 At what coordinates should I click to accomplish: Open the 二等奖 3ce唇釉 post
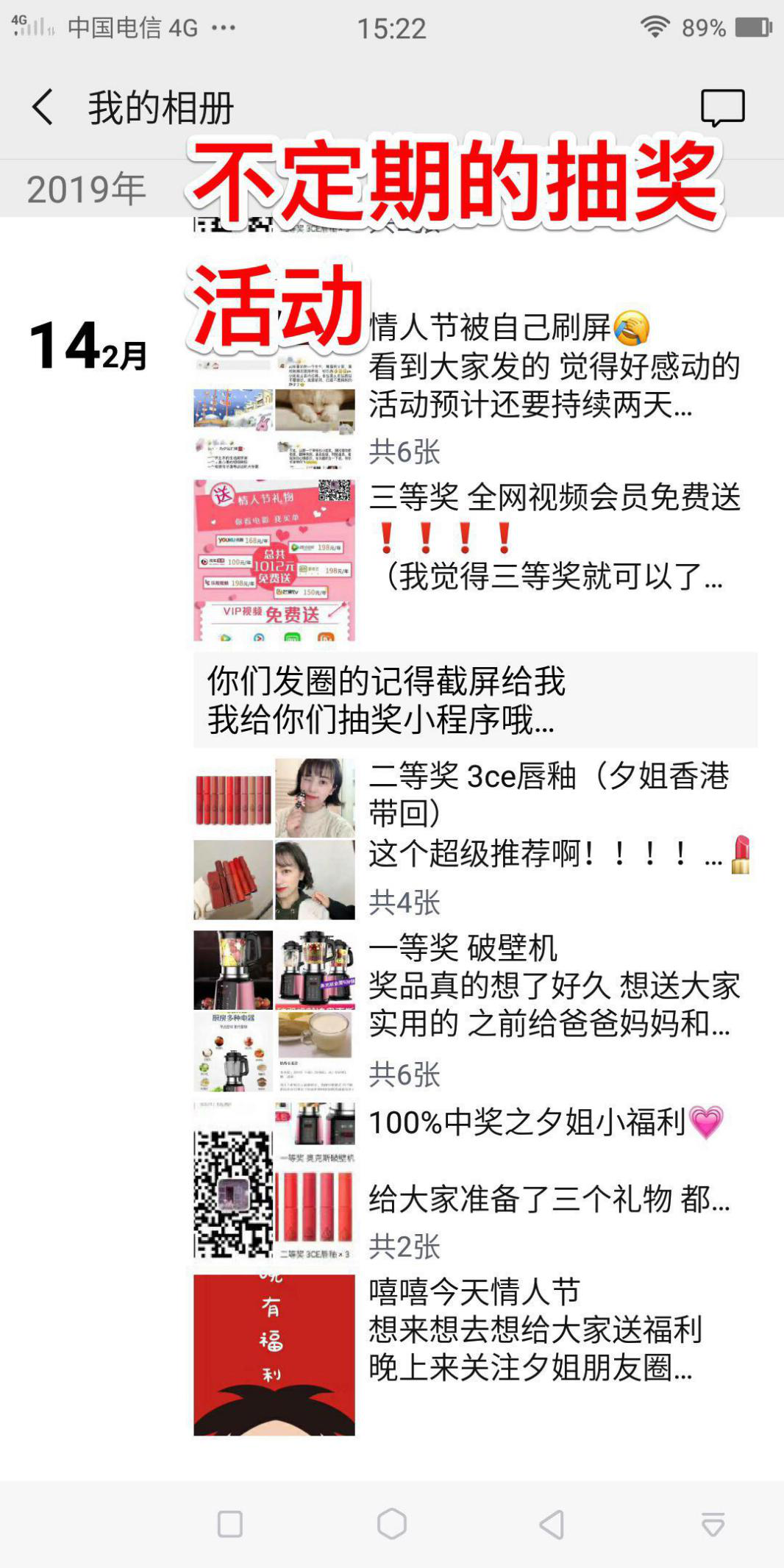475,839
